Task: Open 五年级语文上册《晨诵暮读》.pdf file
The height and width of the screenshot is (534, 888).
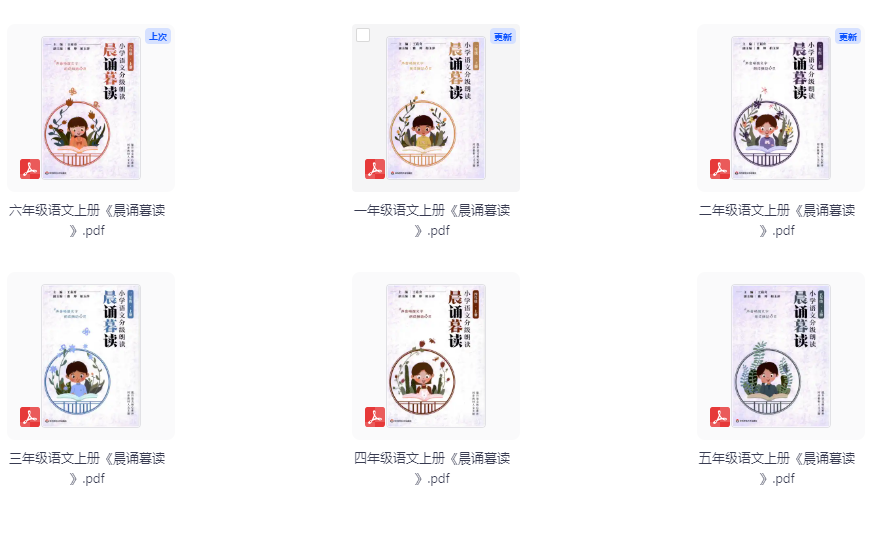Action: coord(780,356)
